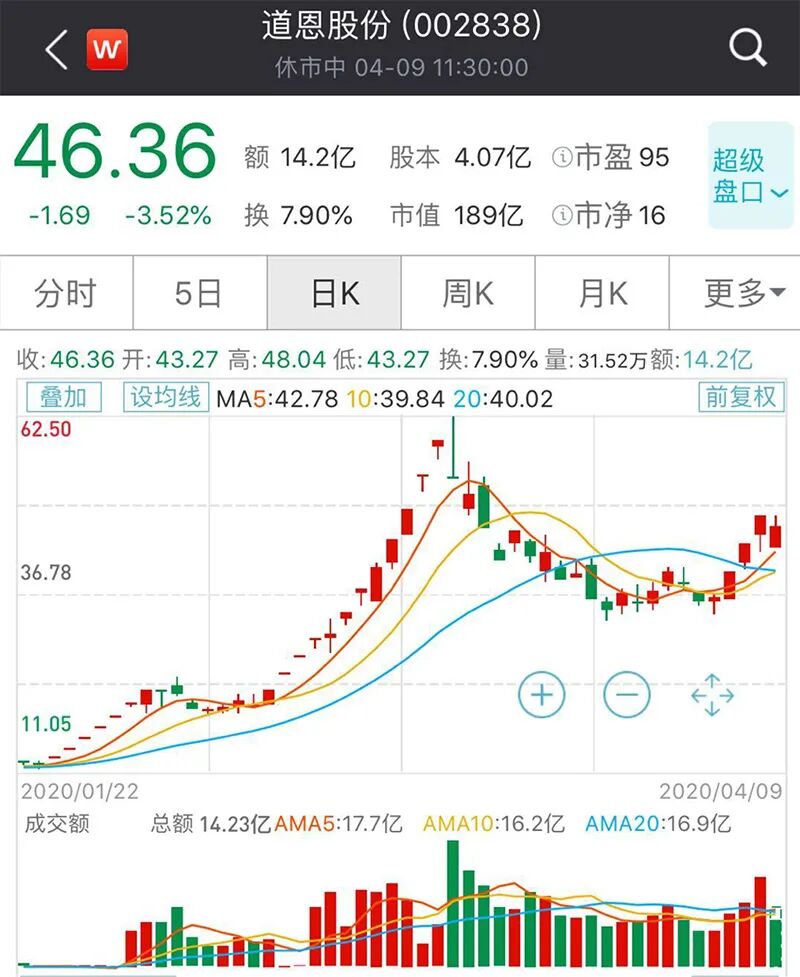Expand the 超级盘口 panel
The height and width of the screenshot is (977, 800).
[x=750, y=176]
